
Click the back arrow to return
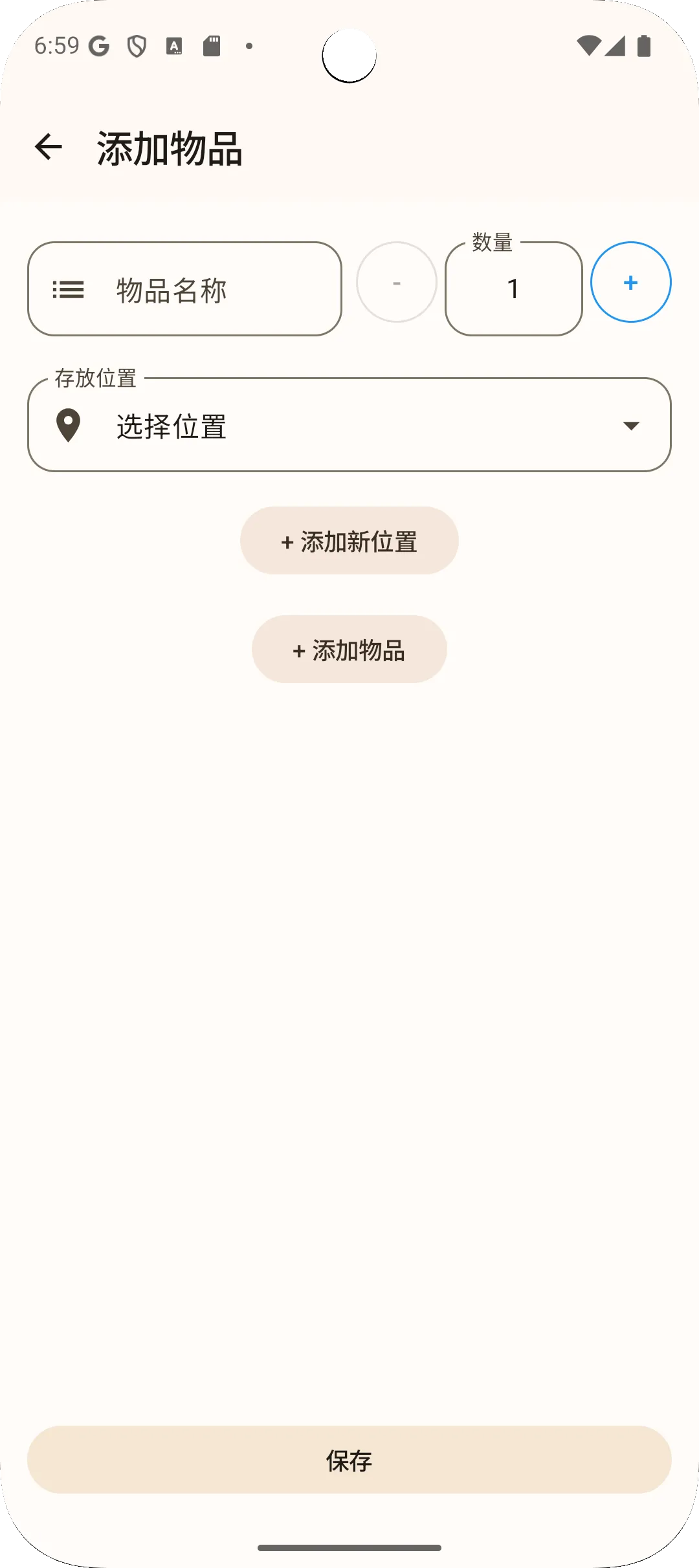[x=49, y=146]
